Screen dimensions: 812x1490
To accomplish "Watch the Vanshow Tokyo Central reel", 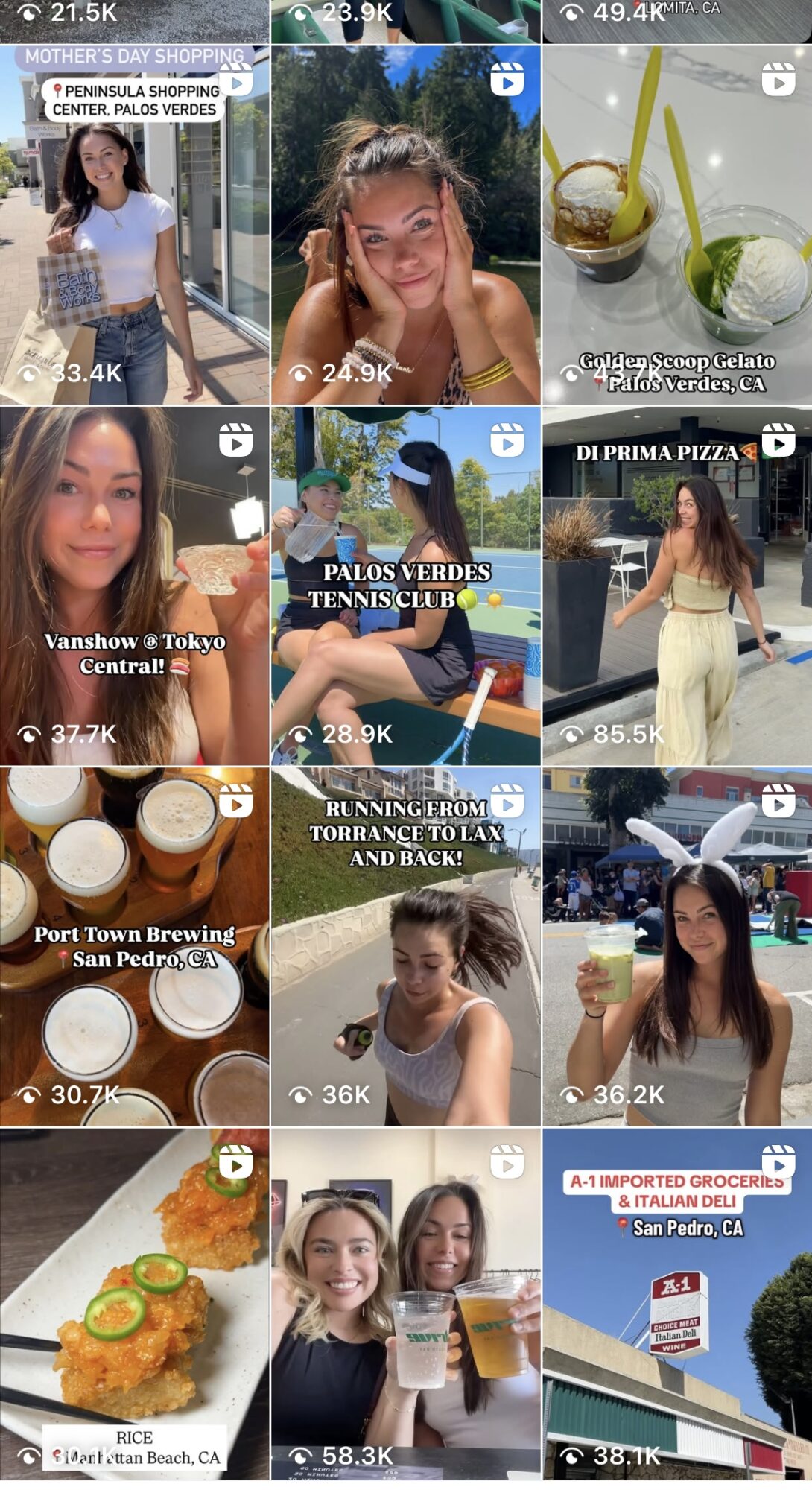I will click(x=134, y=585).
